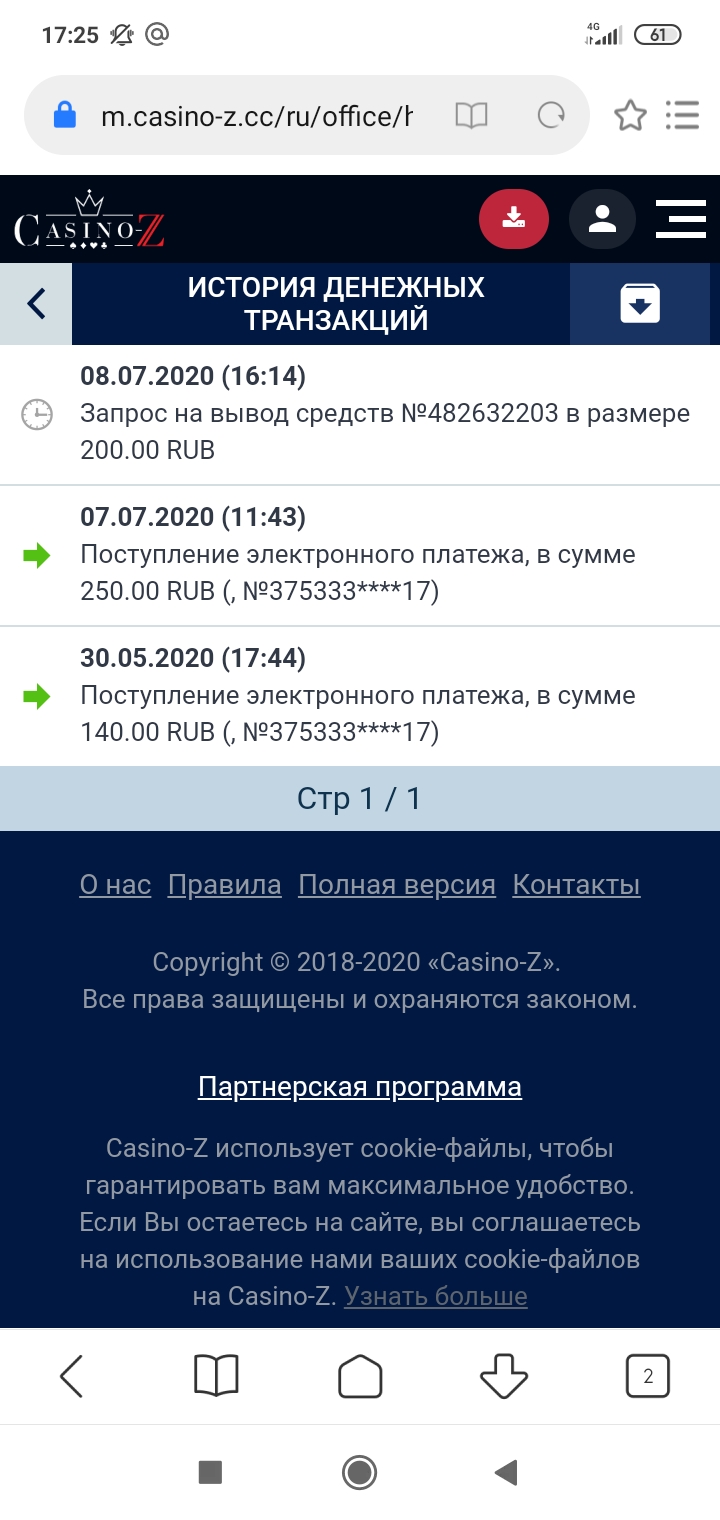
Task: Open the browser tab switcher showing 2
Action: tap(648, 1375)
